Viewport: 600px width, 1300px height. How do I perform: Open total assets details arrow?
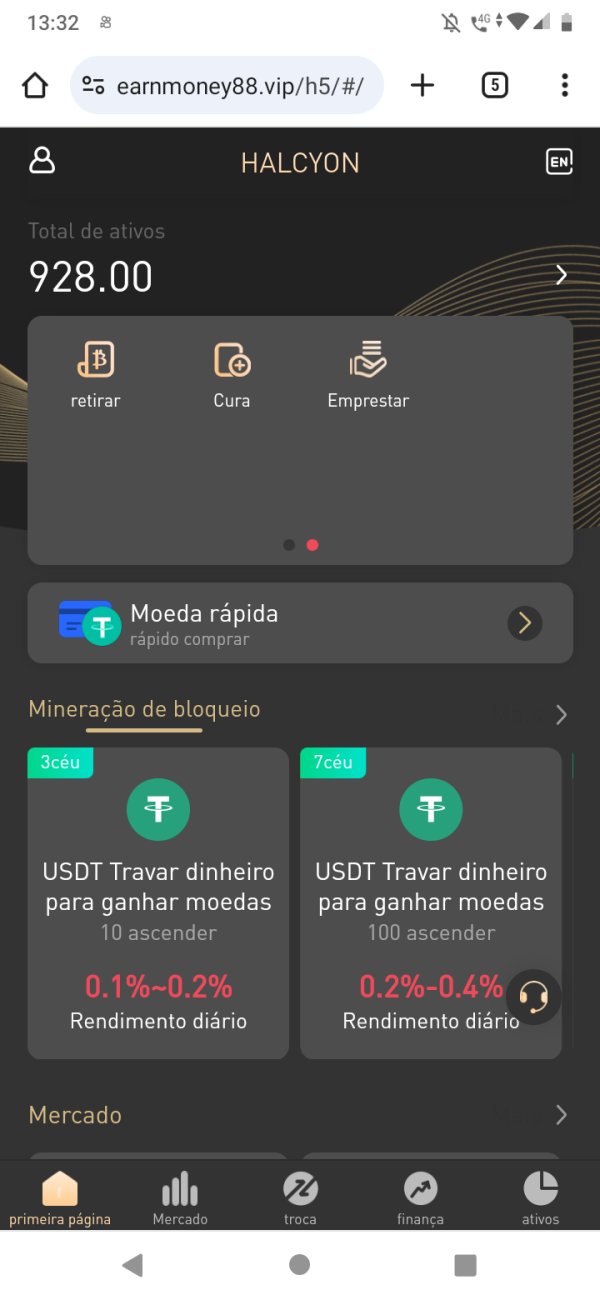[x=561, y=275]
